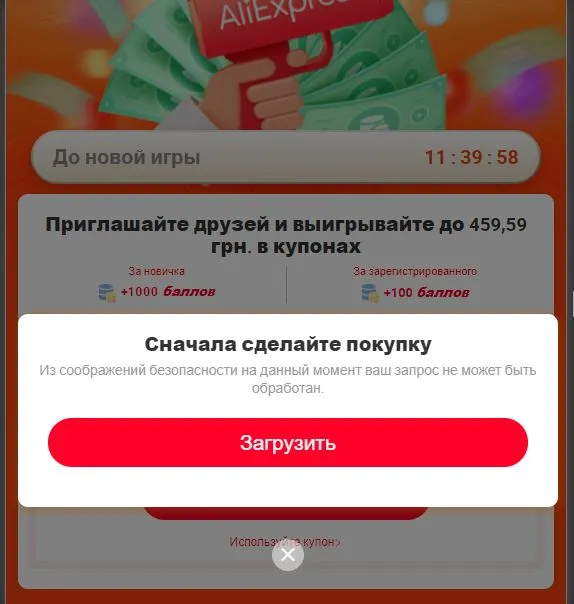This screenshot has width=574, height=604.
Task: Dismiss the dialog with the X button
Action: 288,555
